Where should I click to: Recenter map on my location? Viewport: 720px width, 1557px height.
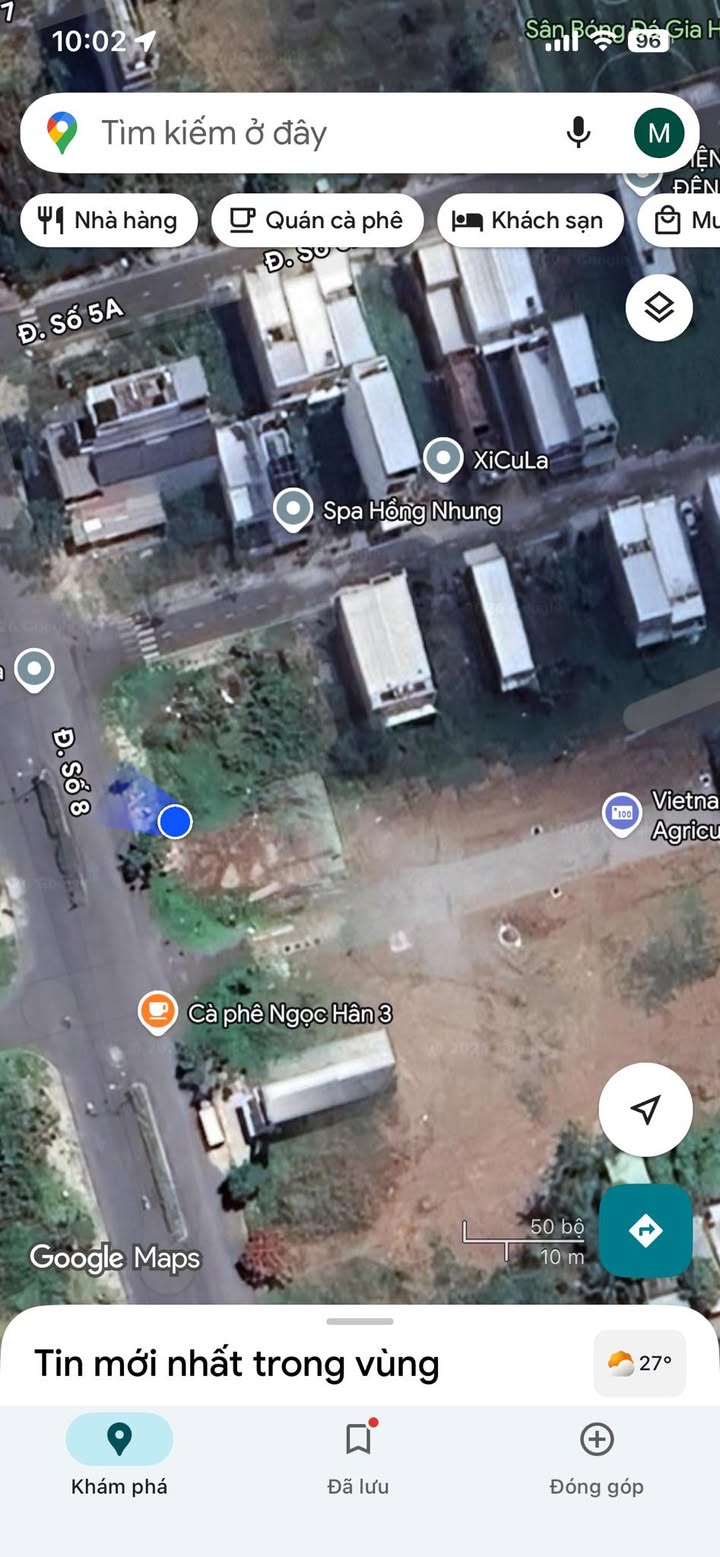point(645,1109)
